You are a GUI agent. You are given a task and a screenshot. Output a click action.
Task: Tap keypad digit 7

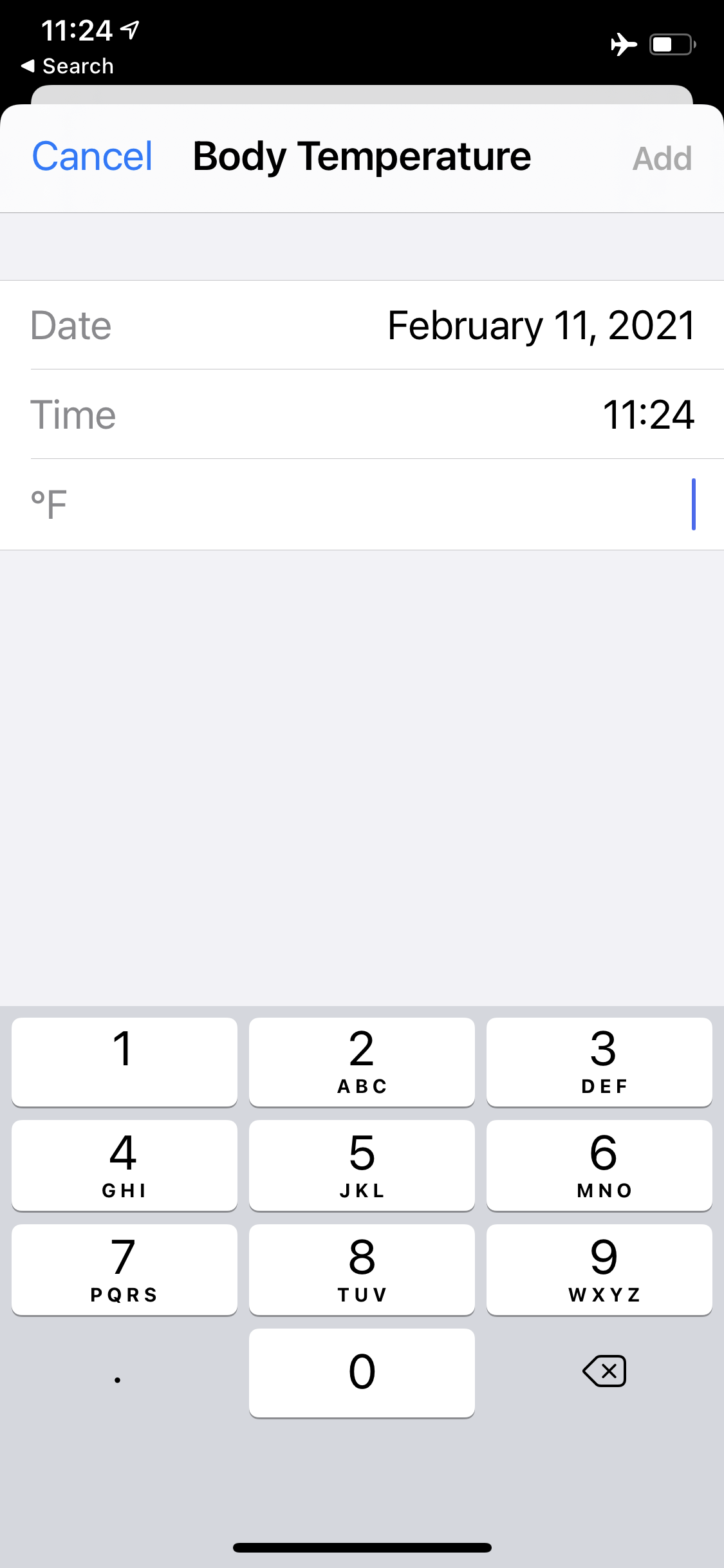tap(124, 1270)
